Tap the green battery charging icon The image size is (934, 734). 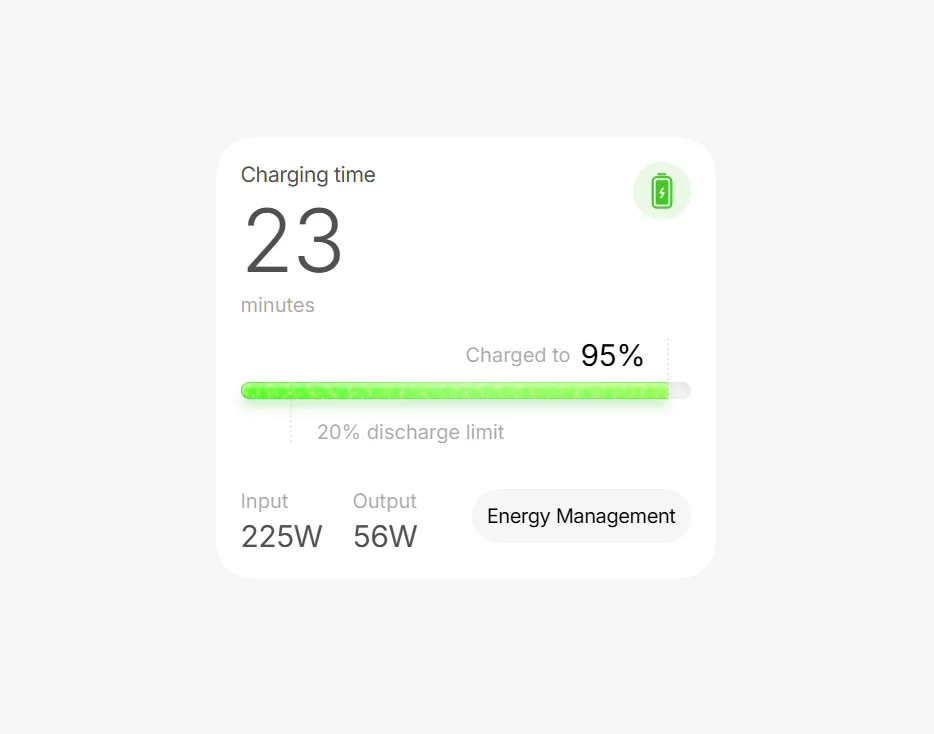(662, 191)
